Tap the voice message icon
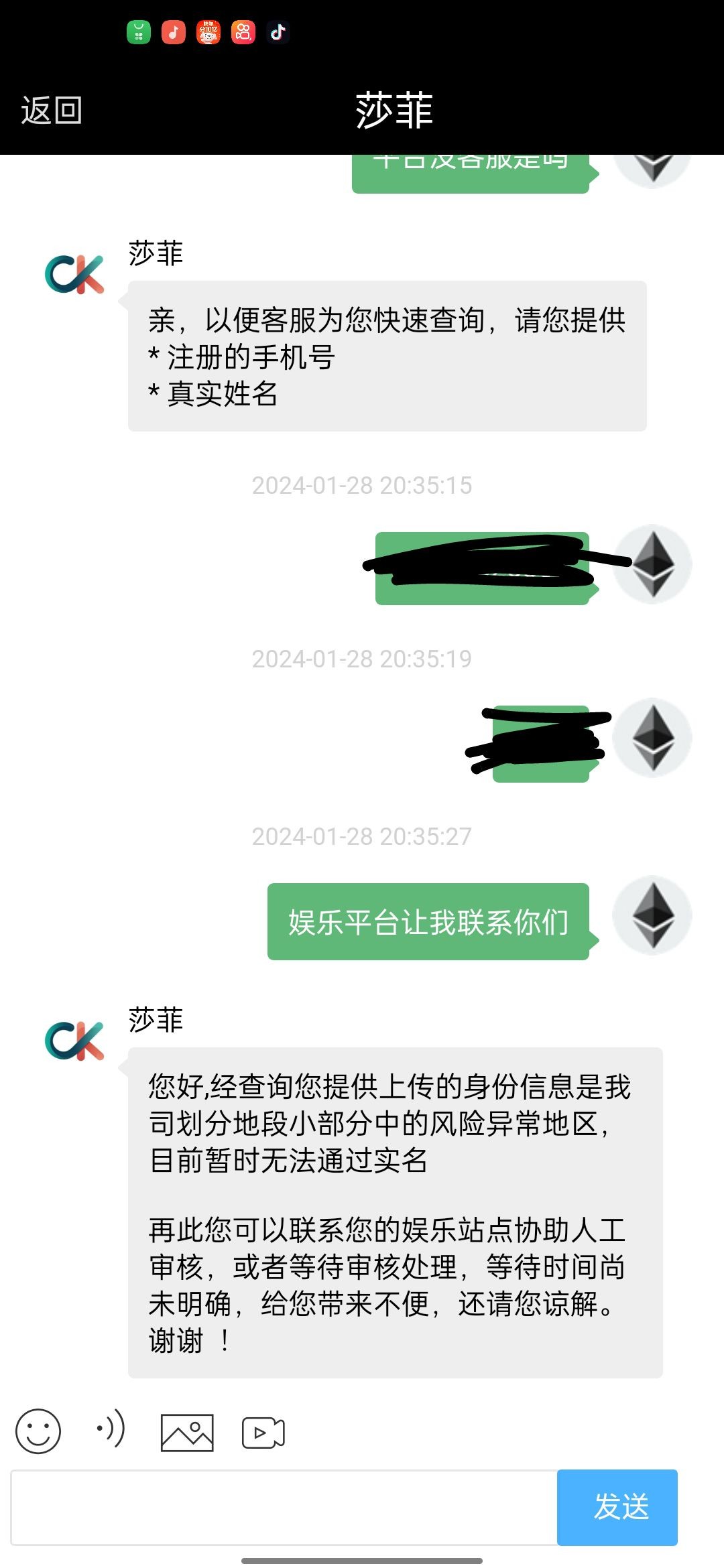 111,1429
